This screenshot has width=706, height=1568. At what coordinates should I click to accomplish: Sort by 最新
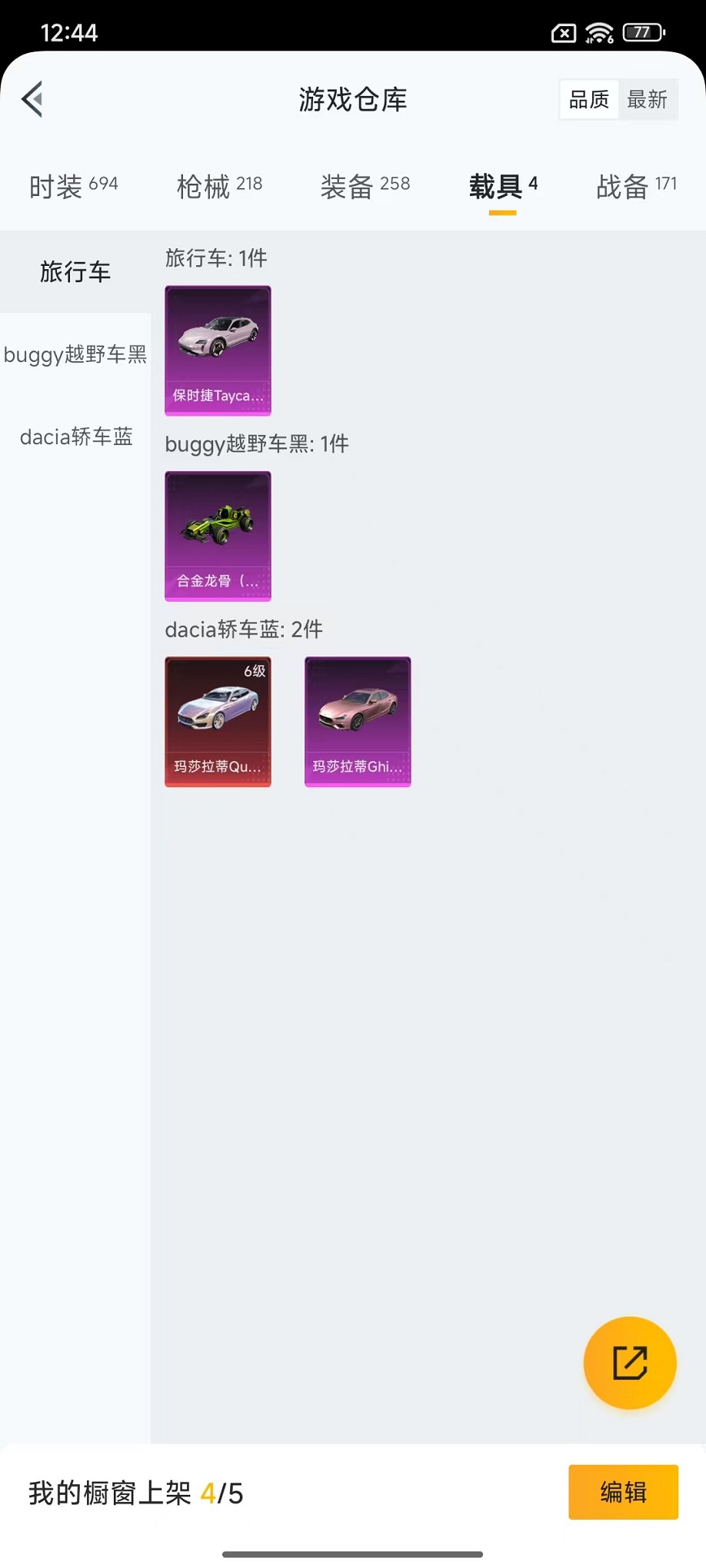pos(647,99)
